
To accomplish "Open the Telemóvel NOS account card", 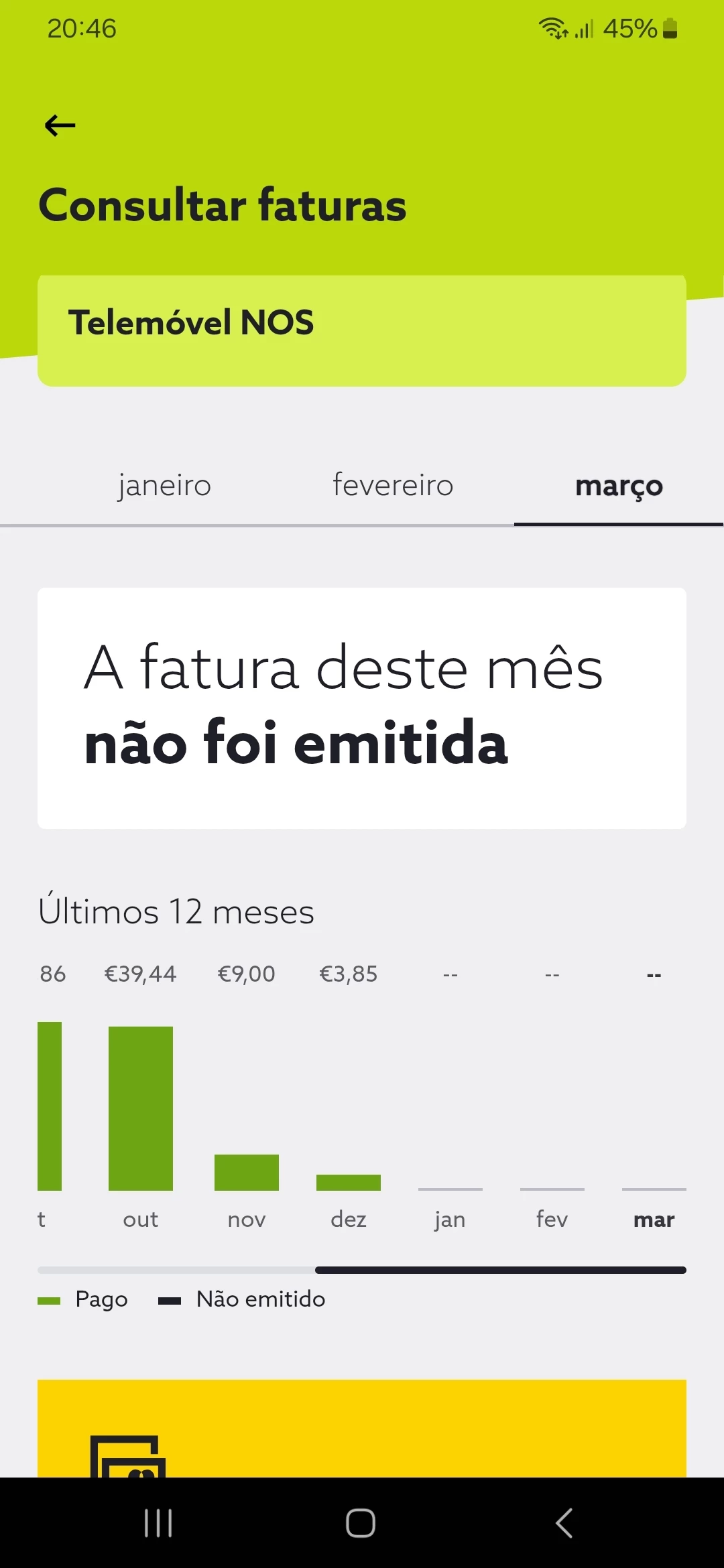I will [362, 330].
